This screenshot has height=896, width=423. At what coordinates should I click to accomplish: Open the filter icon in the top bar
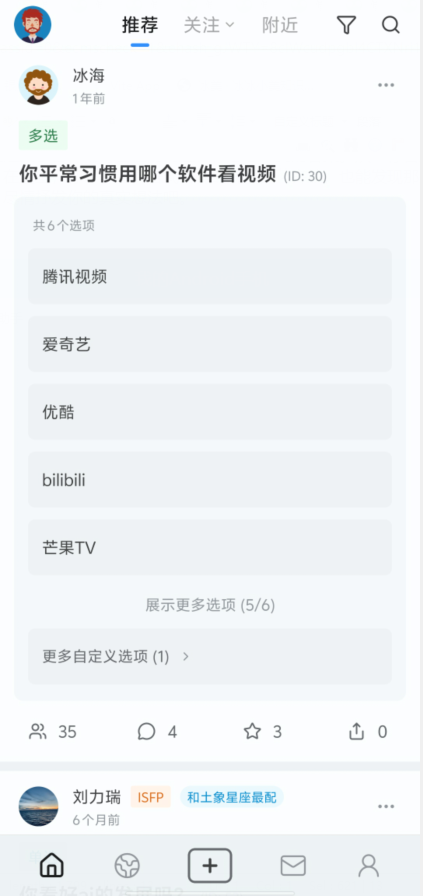pyautogui.click(x=346, y=25)
